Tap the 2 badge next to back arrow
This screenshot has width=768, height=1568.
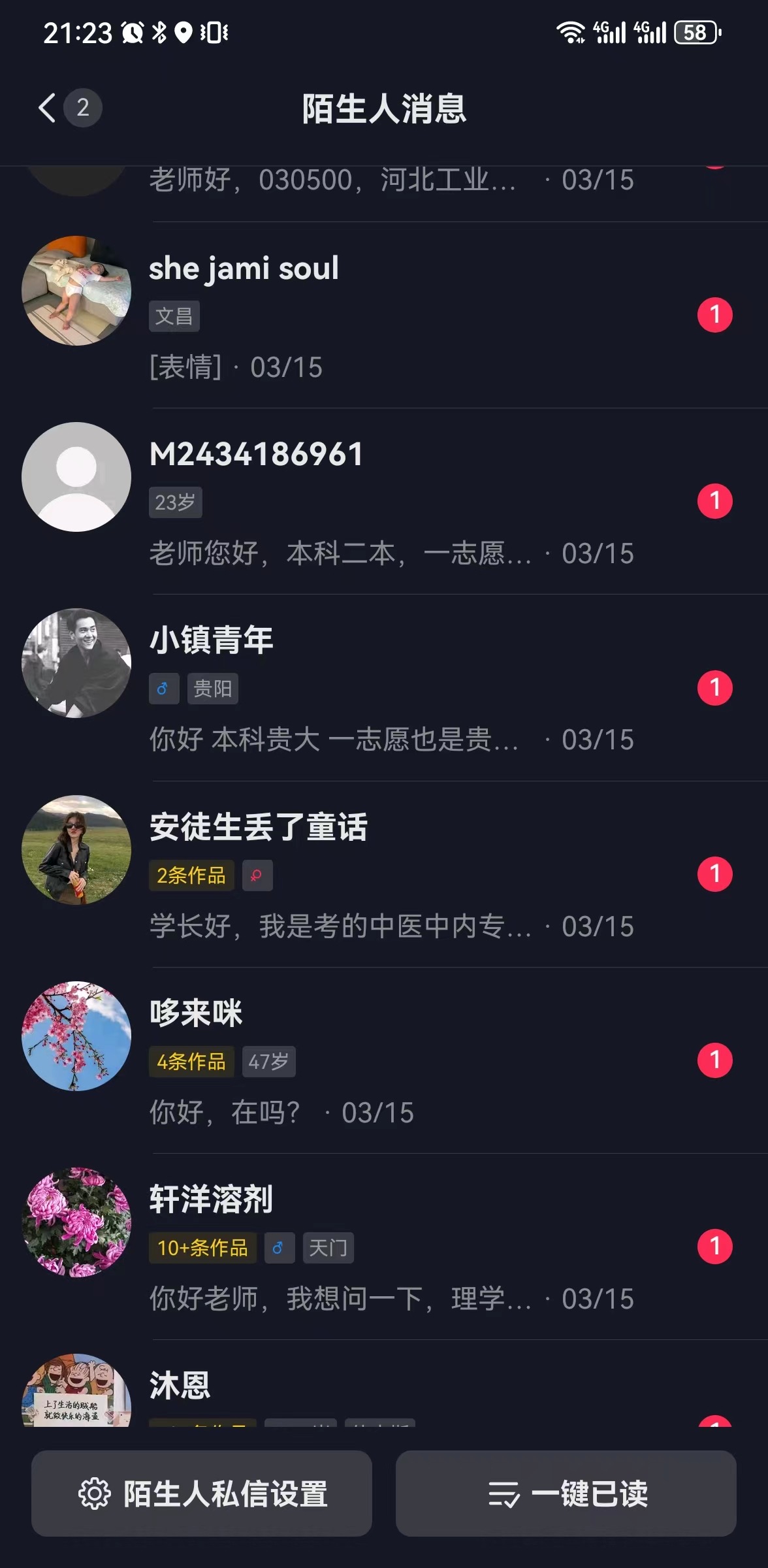tap(84, 108)
